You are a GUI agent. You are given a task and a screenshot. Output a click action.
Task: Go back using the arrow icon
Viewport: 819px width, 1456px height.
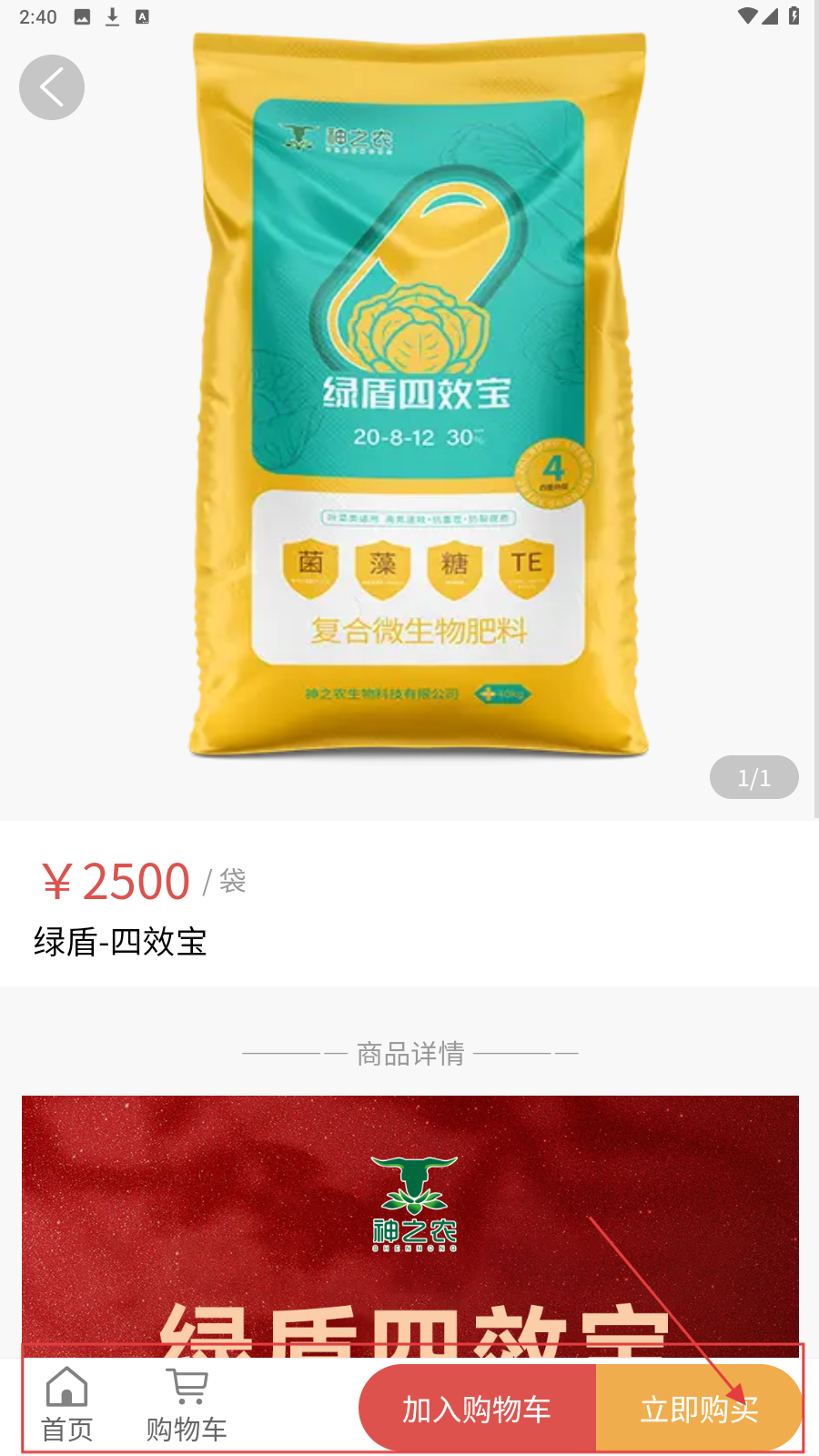52,87
